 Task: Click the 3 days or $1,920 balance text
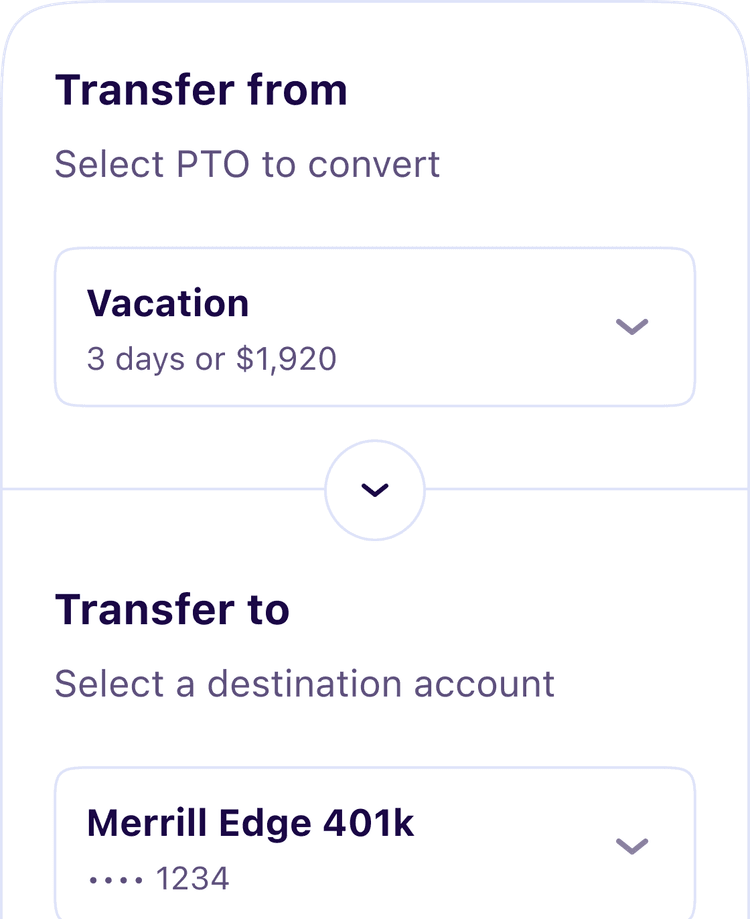click(214, 358)
